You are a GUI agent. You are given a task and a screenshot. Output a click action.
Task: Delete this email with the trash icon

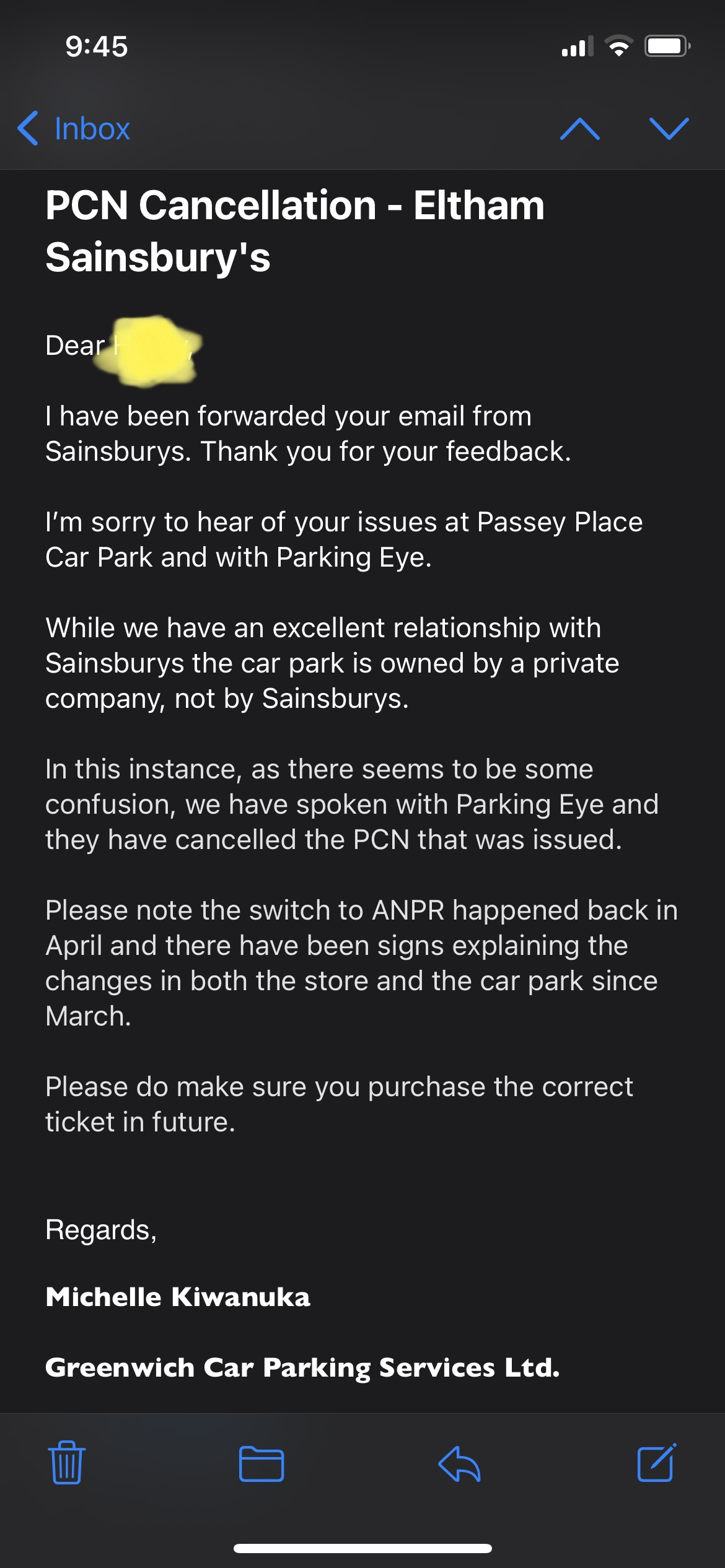[x=67, y=1463]
